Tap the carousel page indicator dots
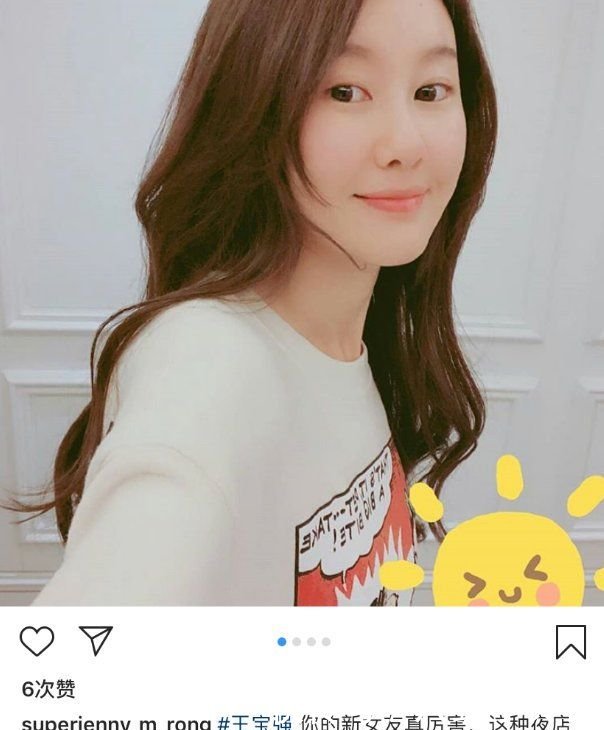 point(303,642)
